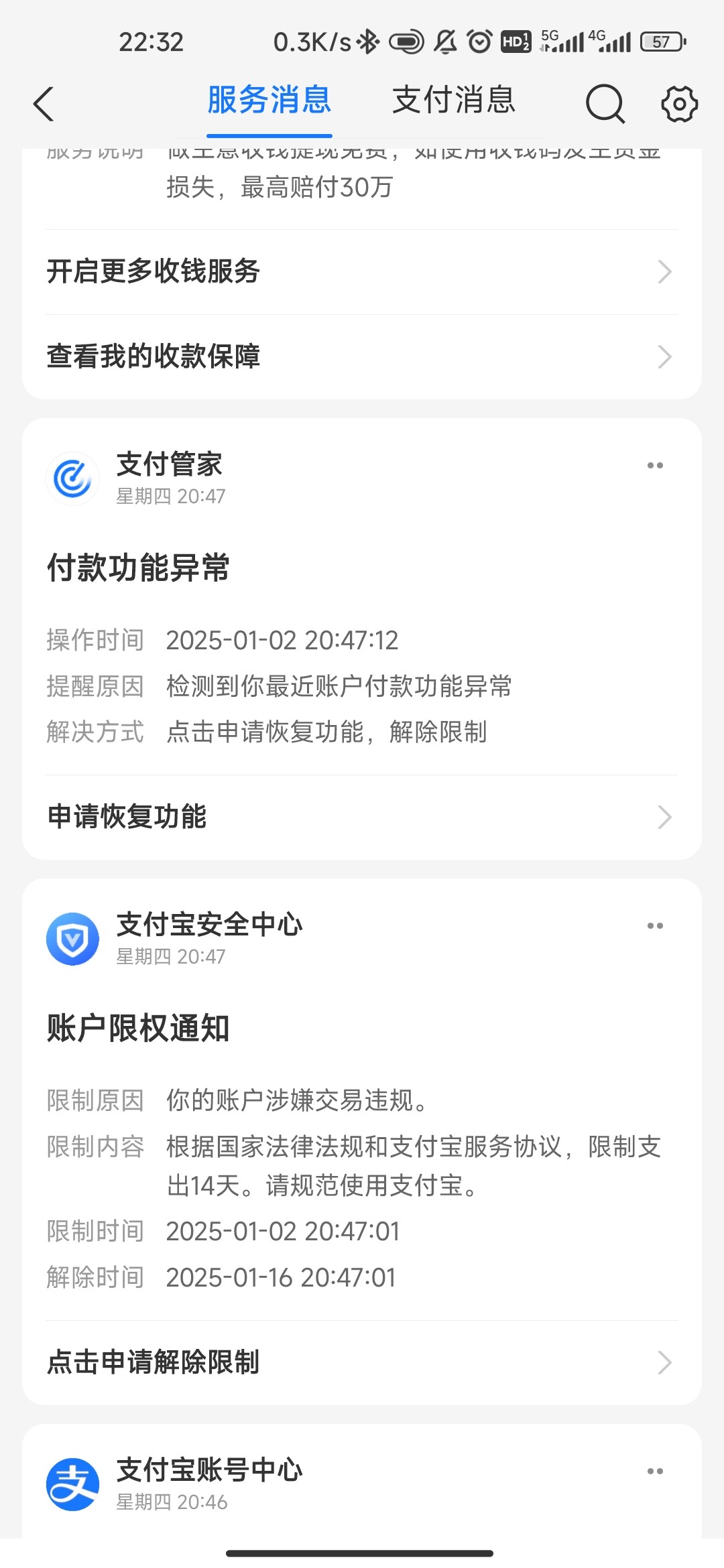Open the 支付管家 service avatar
The image size is (724, 1568).
tap(72, 478)
